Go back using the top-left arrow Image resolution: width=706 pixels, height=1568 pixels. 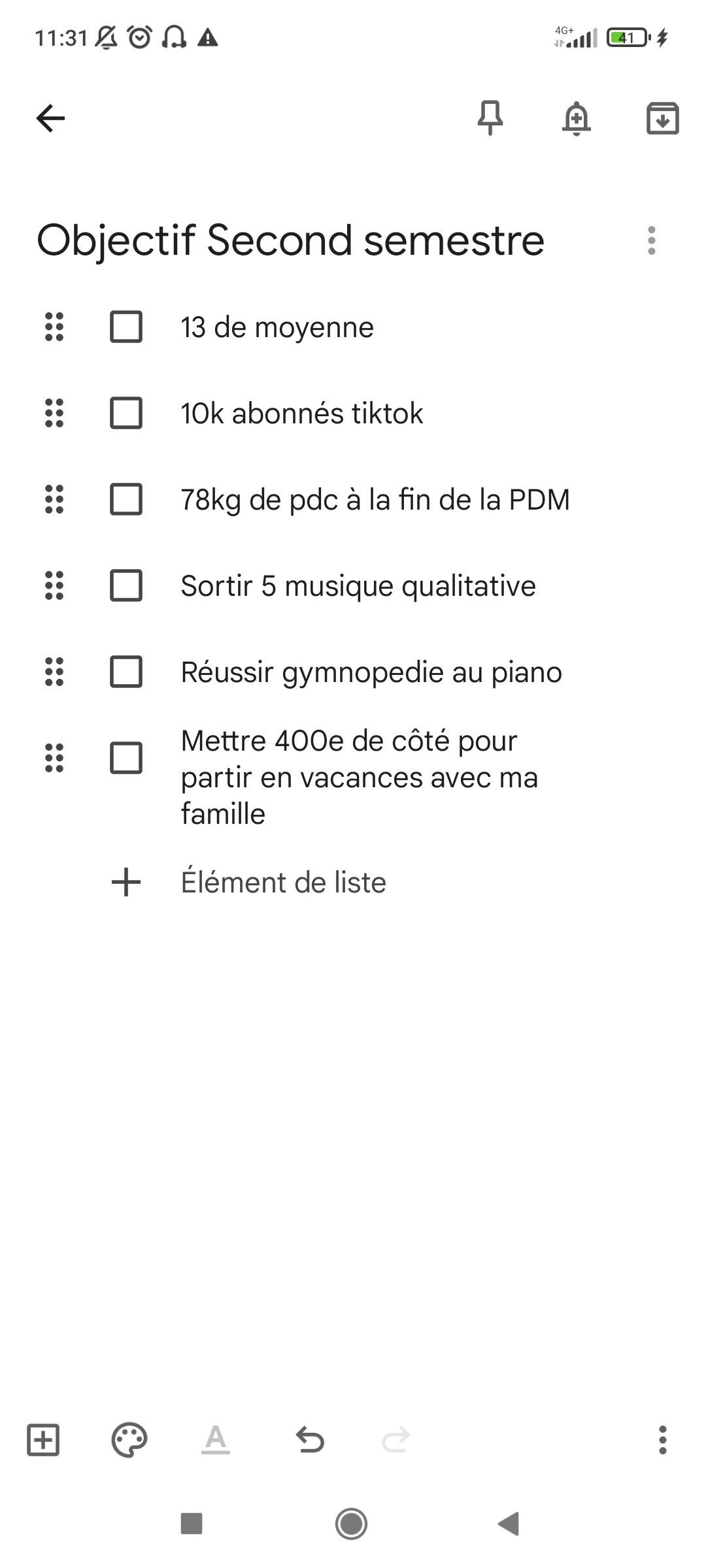coord(50,118)
